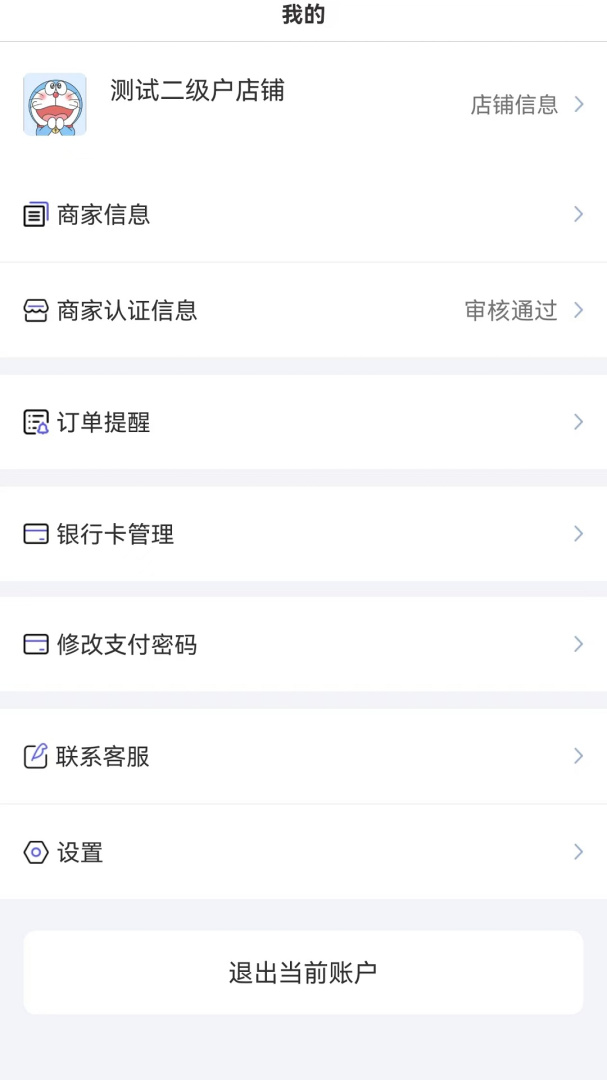Open the 设置 row
607x1080 pixels.
[x=303, y=852]
